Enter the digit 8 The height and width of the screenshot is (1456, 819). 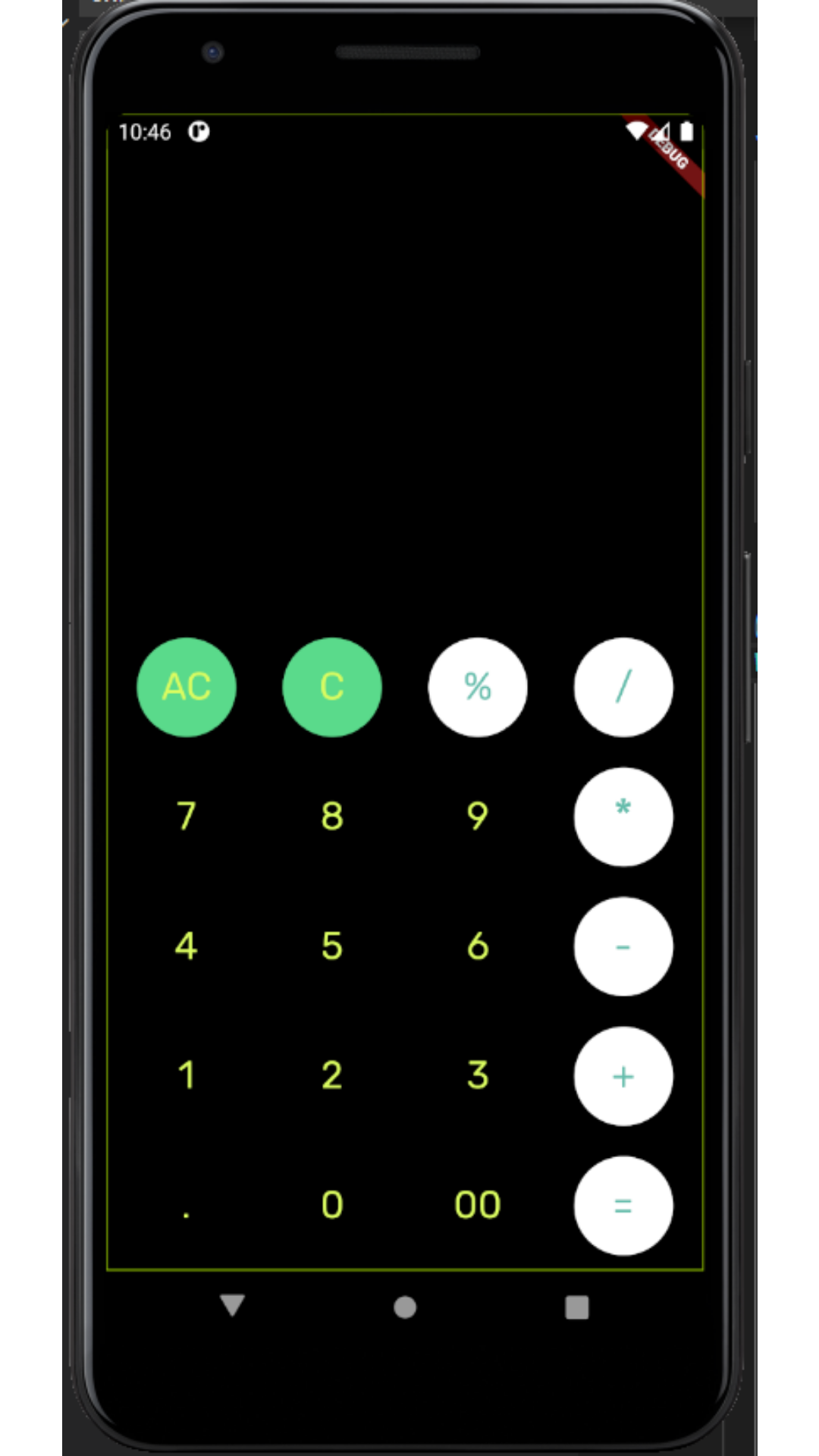pos(332,817)
